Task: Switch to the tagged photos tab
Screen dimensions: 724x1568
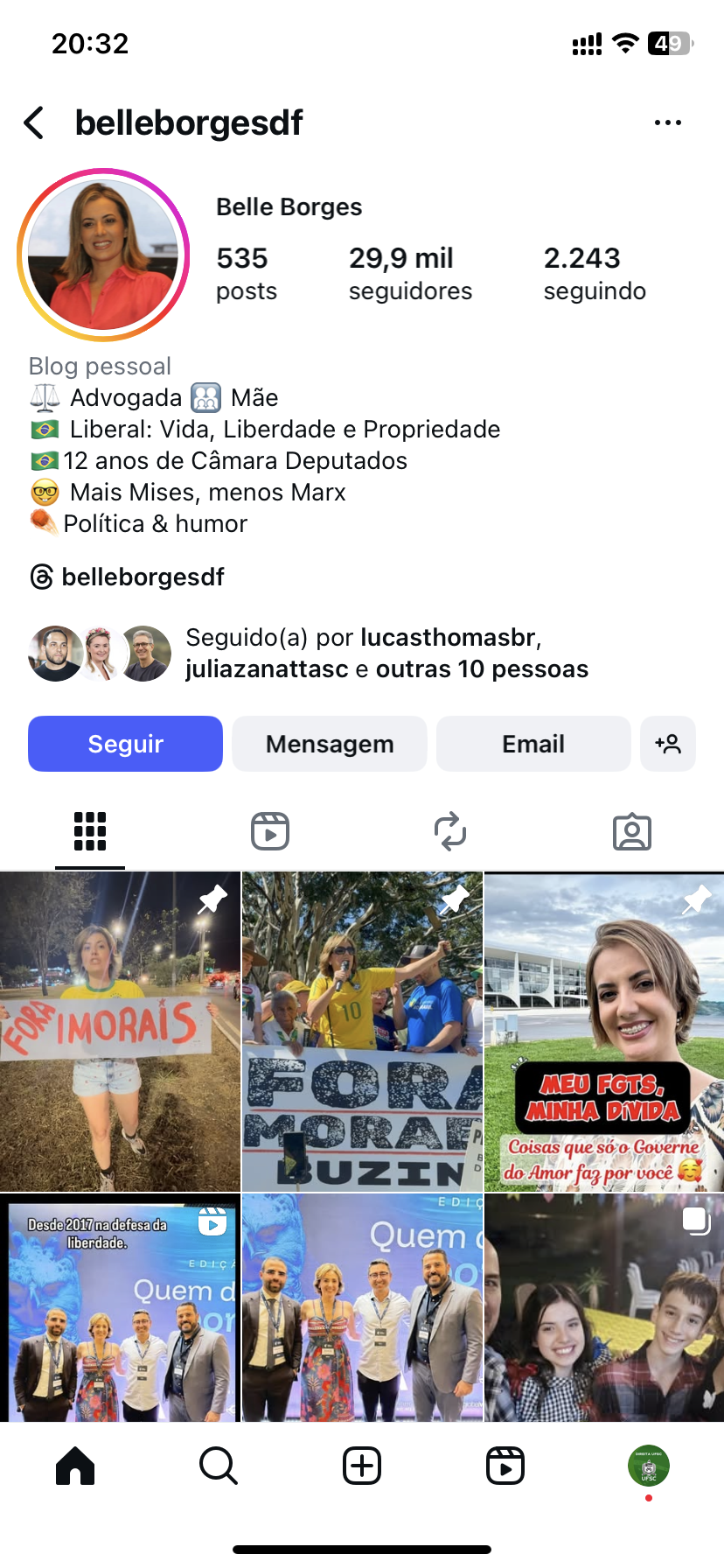Action: (632, 831)
